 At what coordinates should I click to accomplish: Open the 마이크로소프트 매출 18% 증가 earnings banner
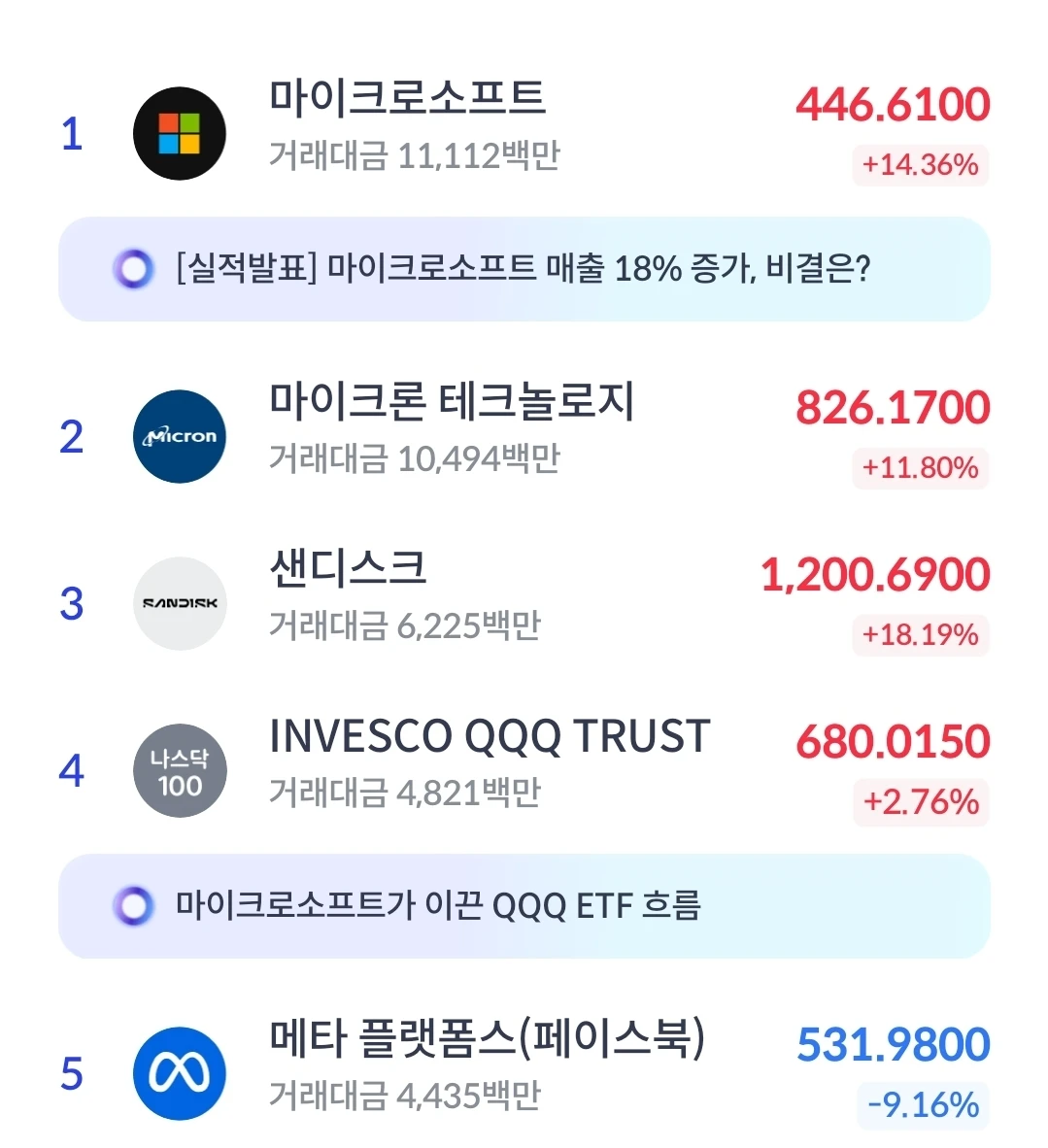(x=524, y=269)
